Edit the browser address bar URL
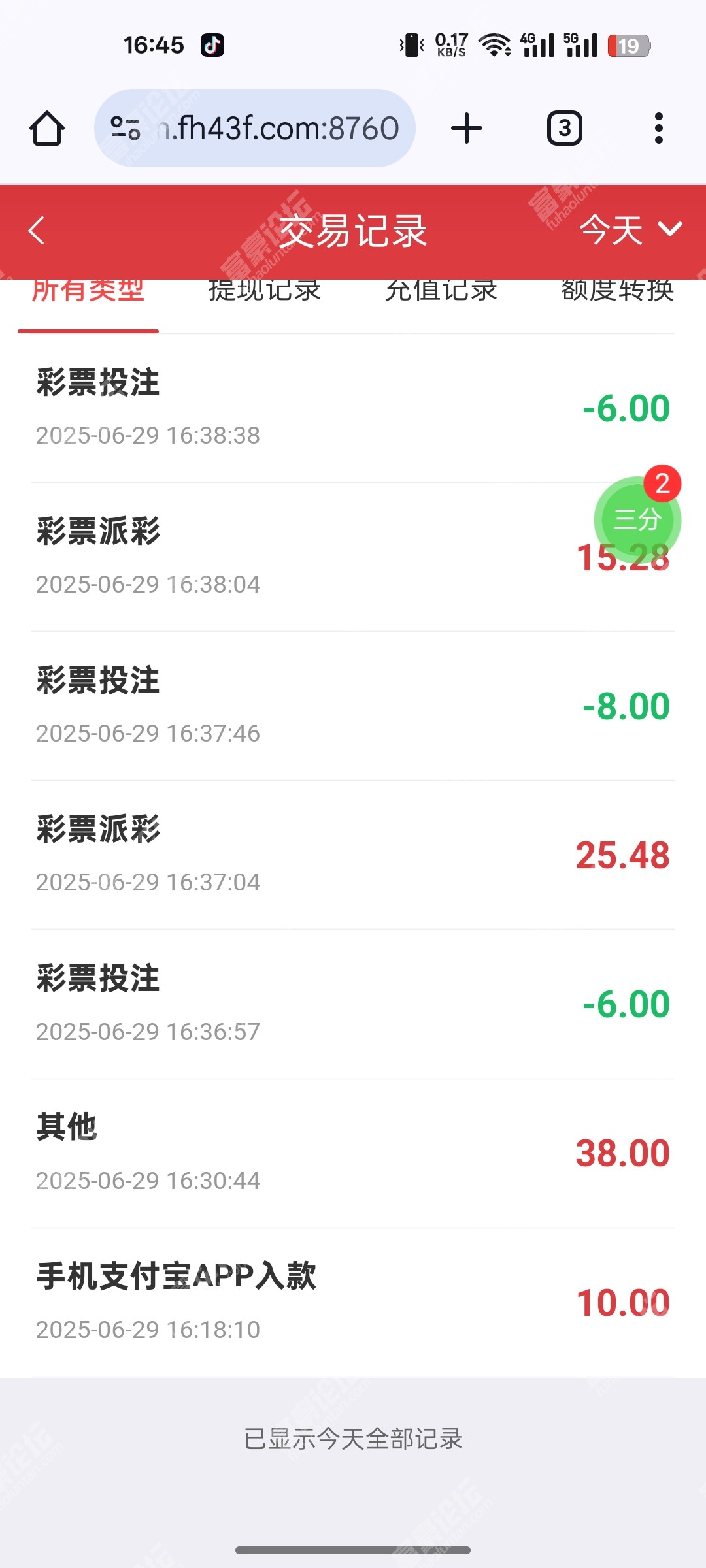This screenshot has height=1568, width=706. point(255,128)
